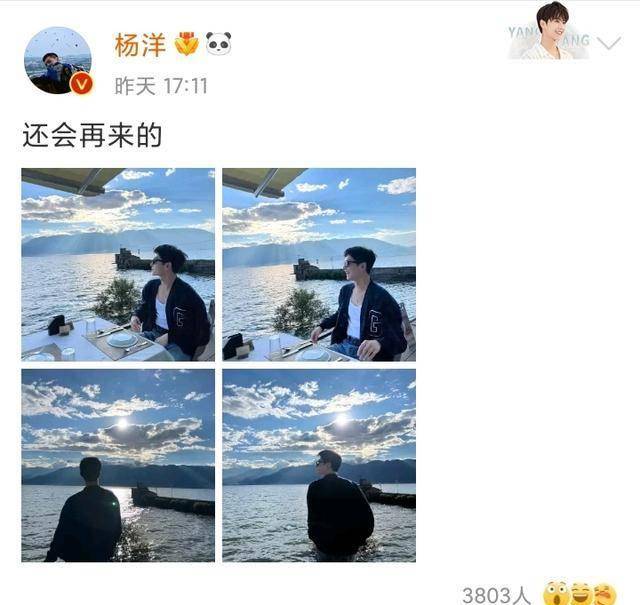Open 杨洋's profile avatar
The image size is (640, 605).
(x=58, y=60)
